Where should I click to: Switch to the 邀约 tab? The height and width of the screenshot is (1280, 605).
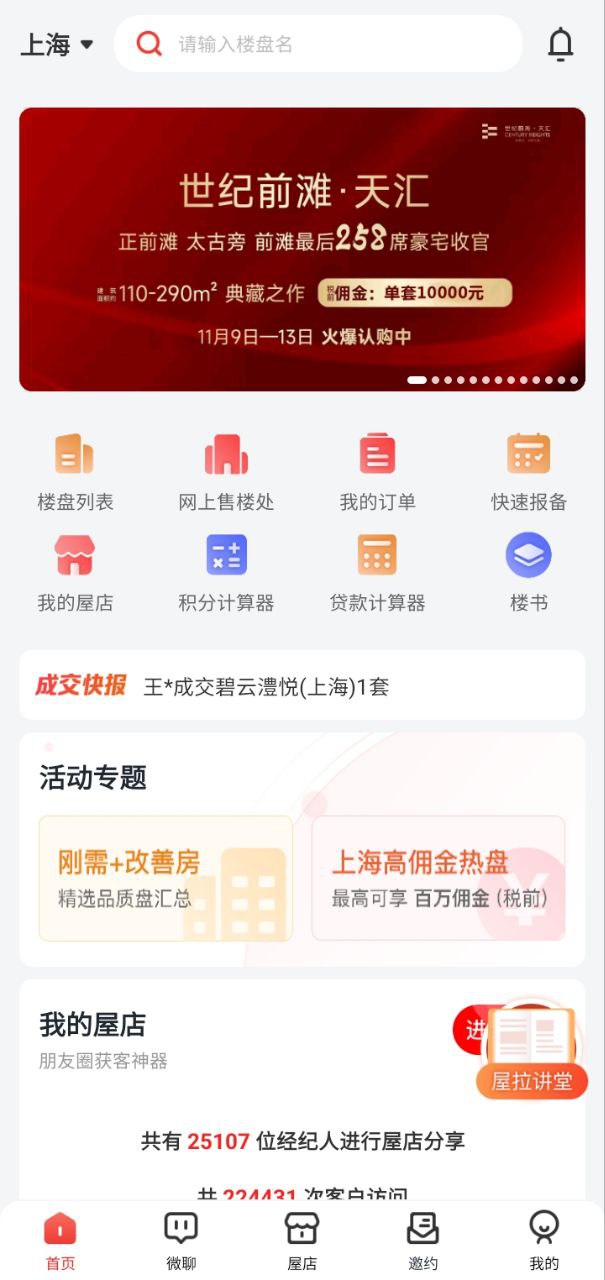tap(423, 1240)
